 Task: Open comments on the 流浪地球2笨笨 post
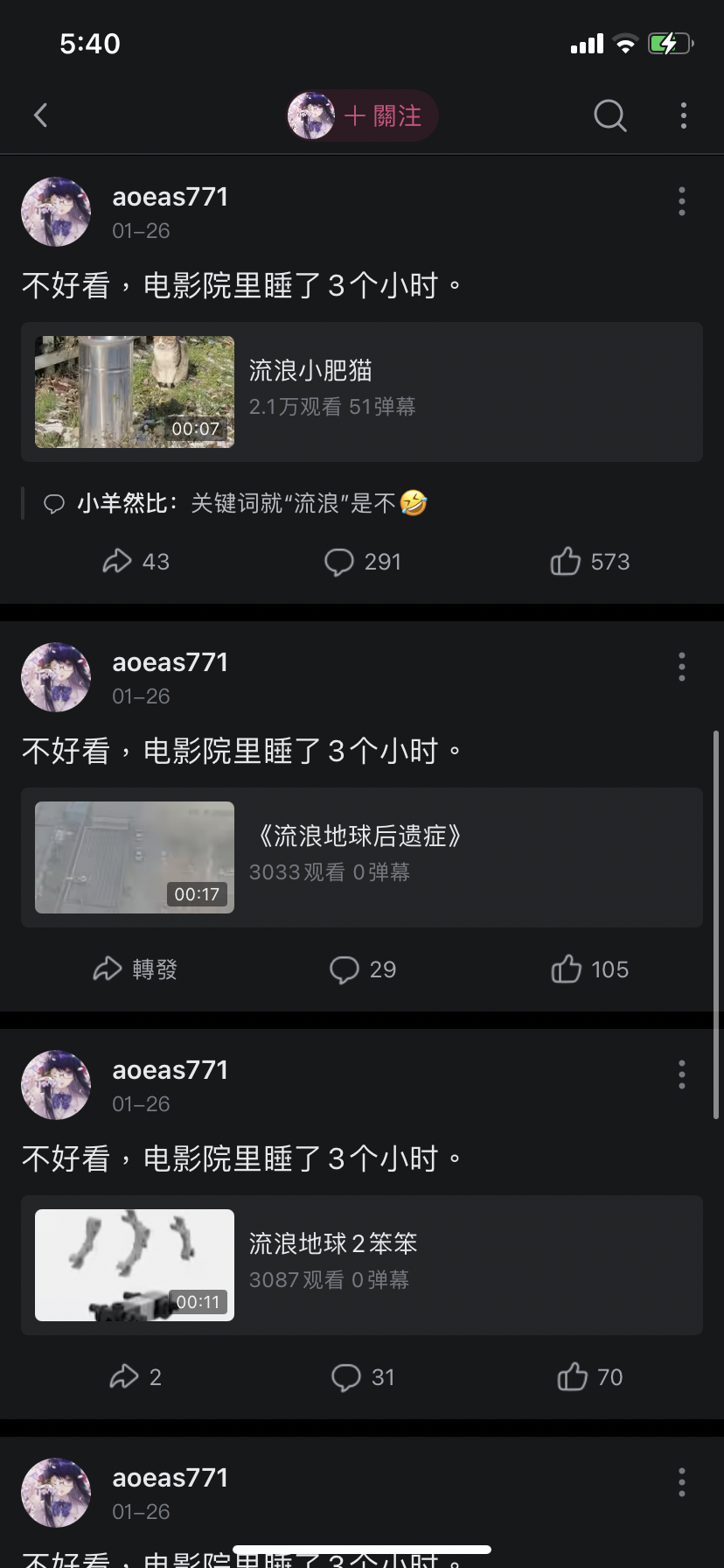(x=362, y=1377)
